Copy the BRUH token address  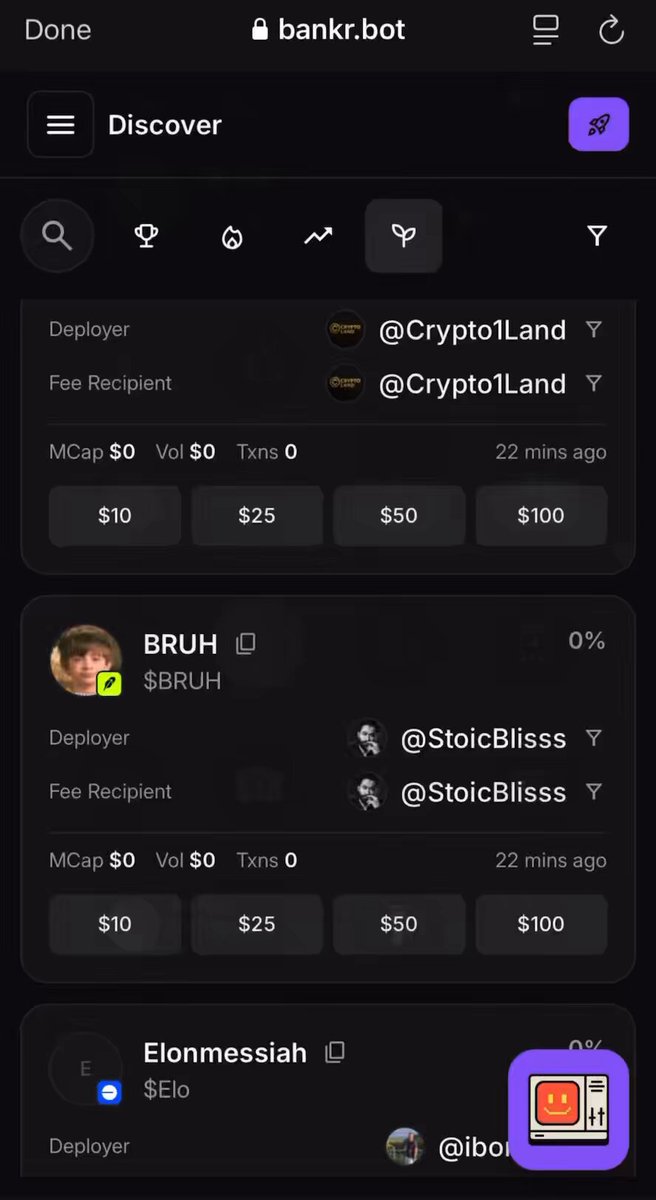click(246, 644)
